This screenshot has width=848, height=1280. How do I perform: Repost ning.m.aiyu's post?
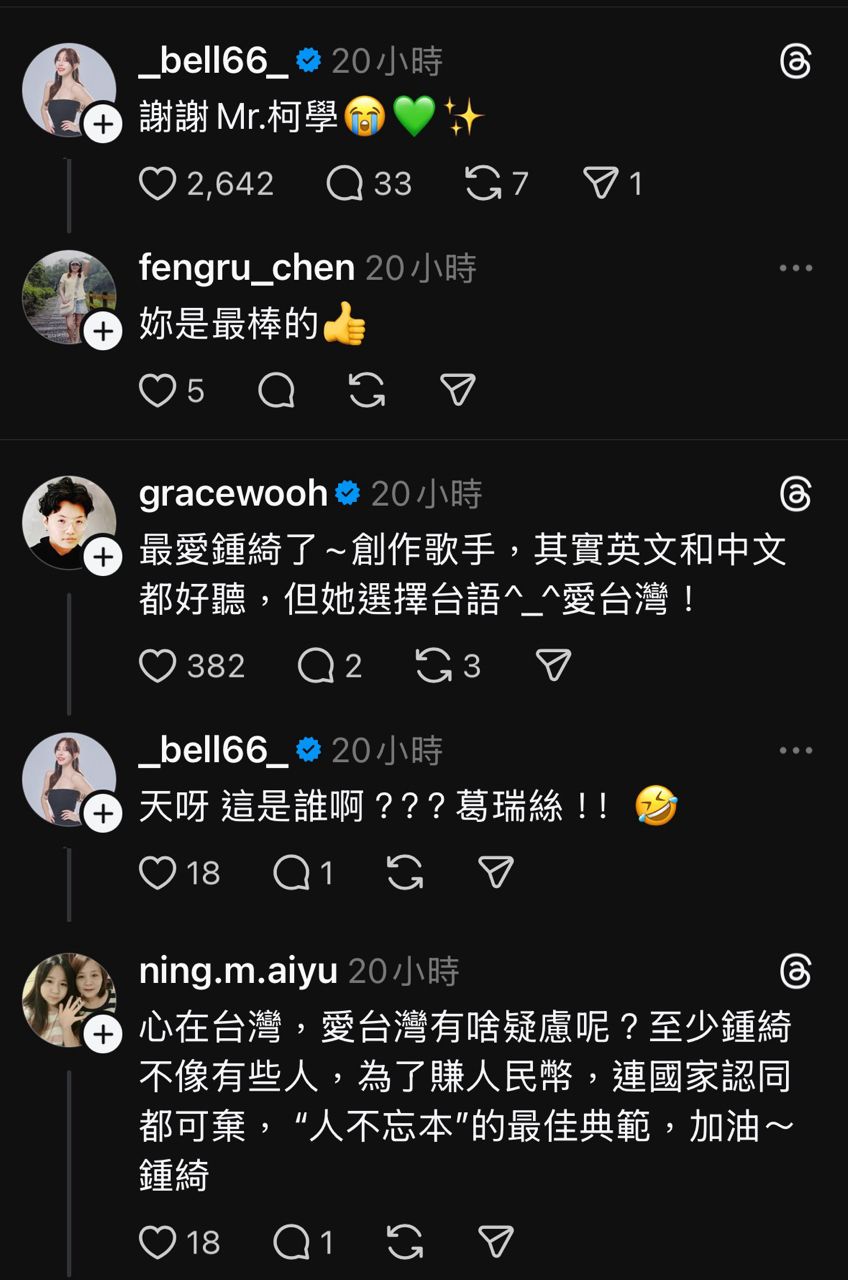coord(404,1242)
